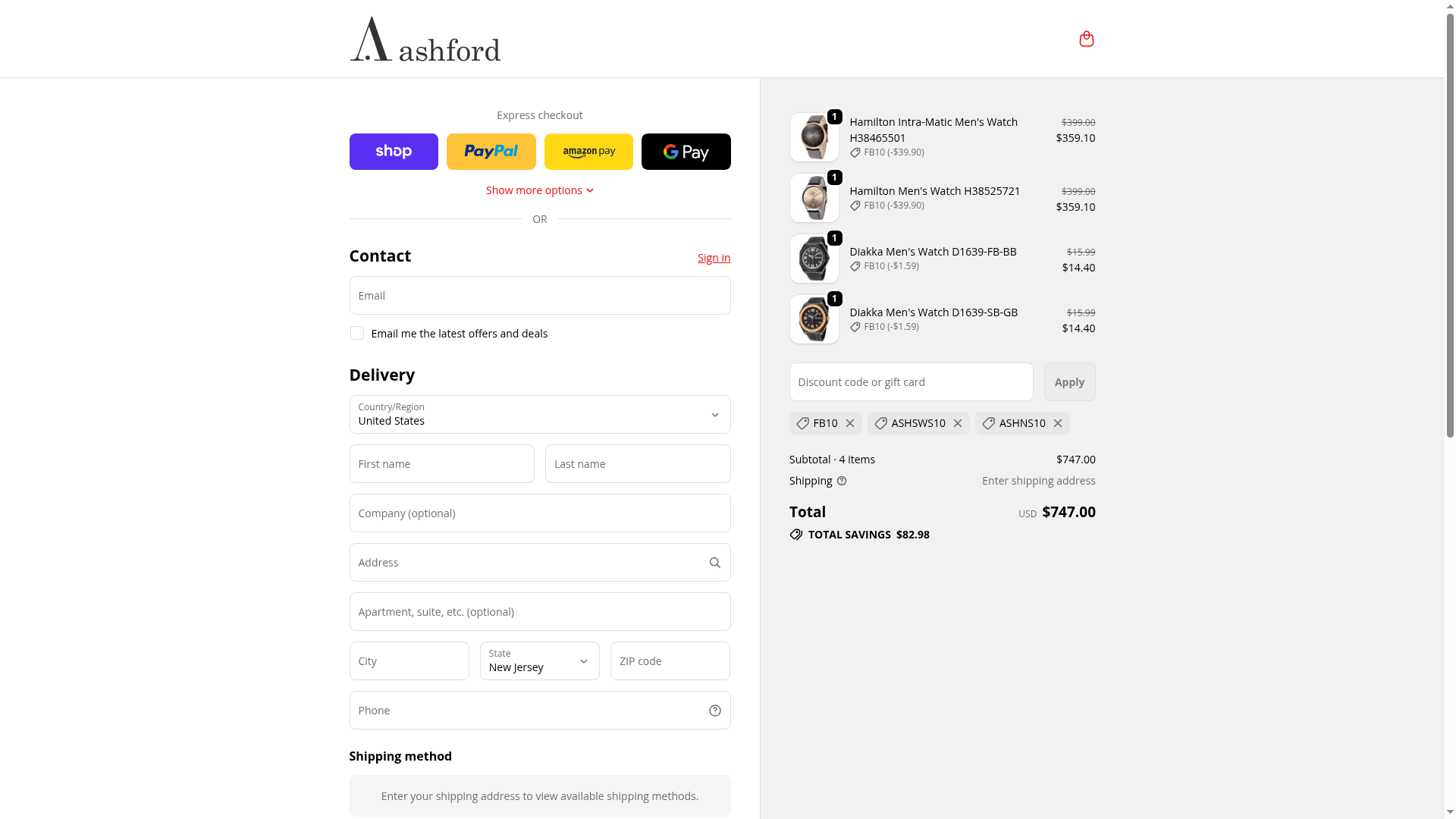Choose Google Pay express checkout
This screenshot has width=1456, height=819.
(686, 152)
